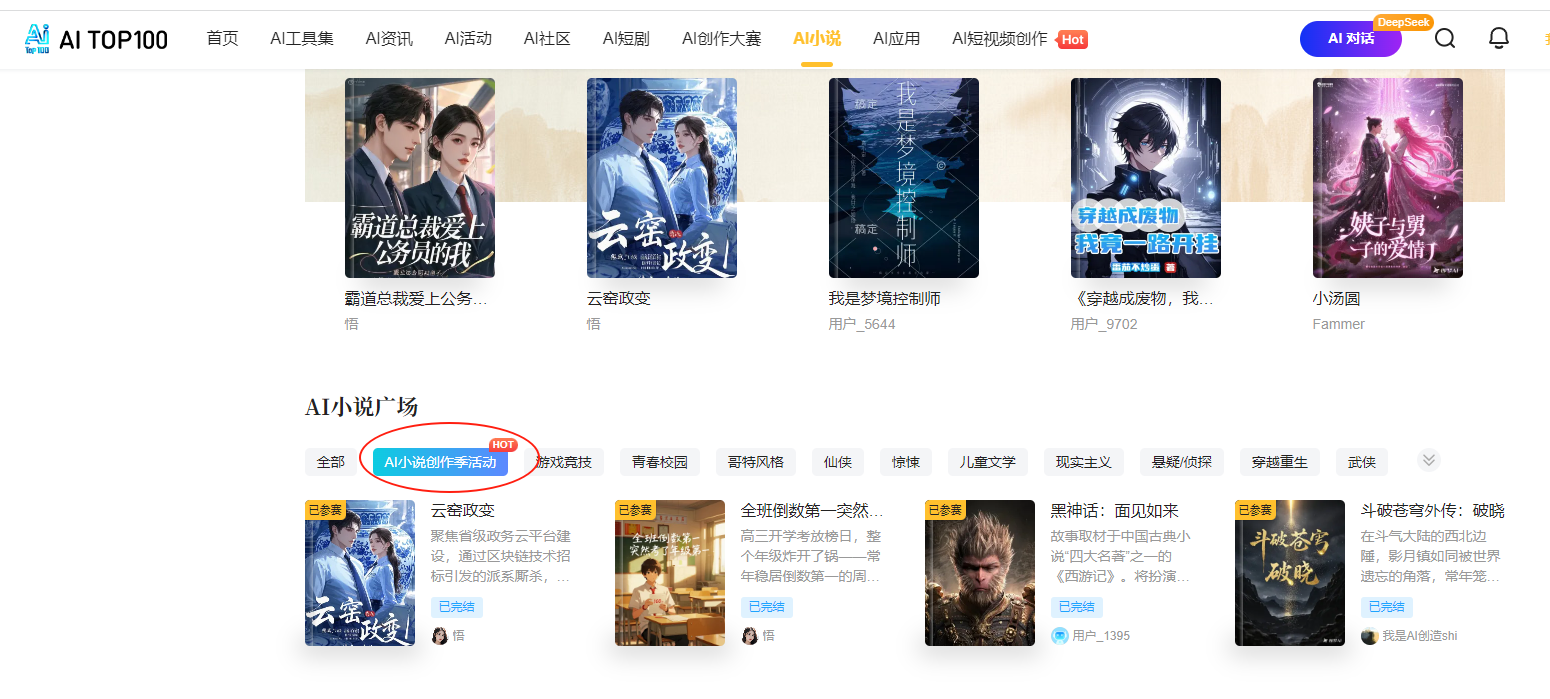Open AI创作大赛 section
The image size is (1550, 699).
721,39
